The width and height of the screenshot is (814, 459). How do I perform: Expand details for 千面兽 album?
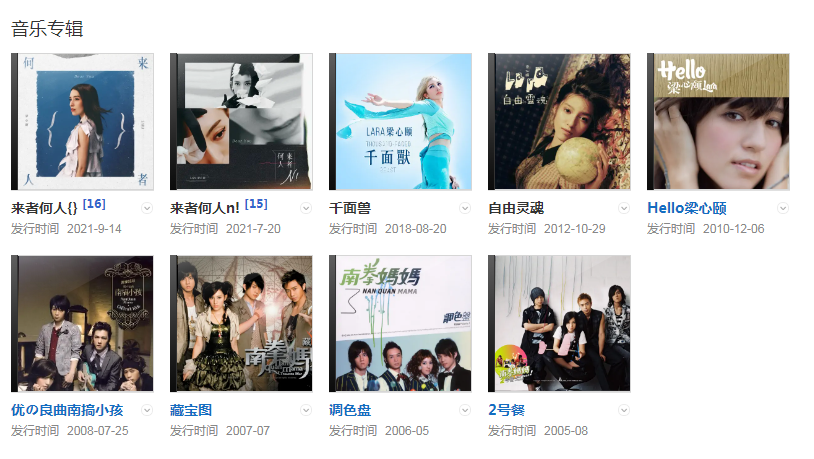[465, 208]
